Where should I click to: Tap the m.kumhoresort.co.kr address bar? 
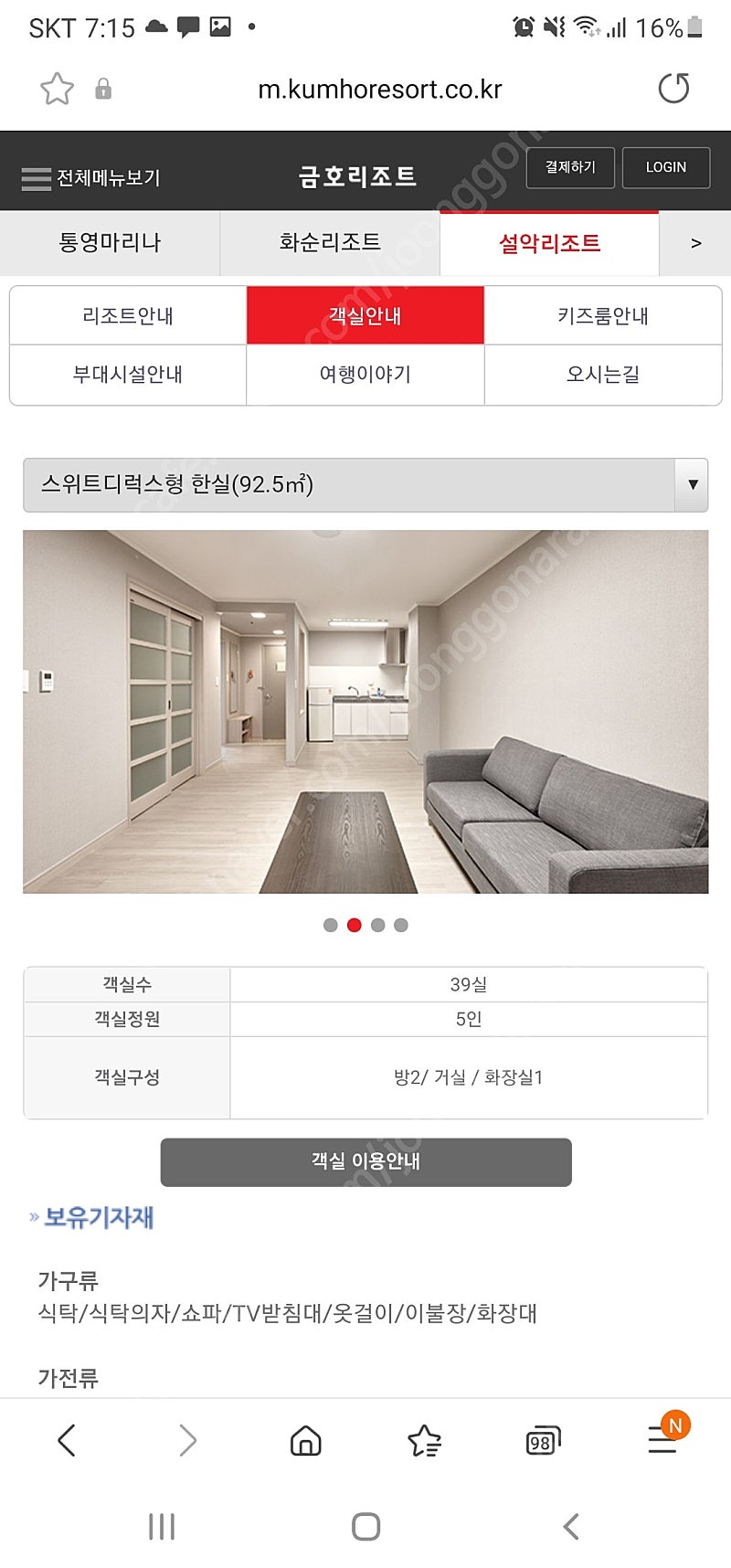[380, 89]
